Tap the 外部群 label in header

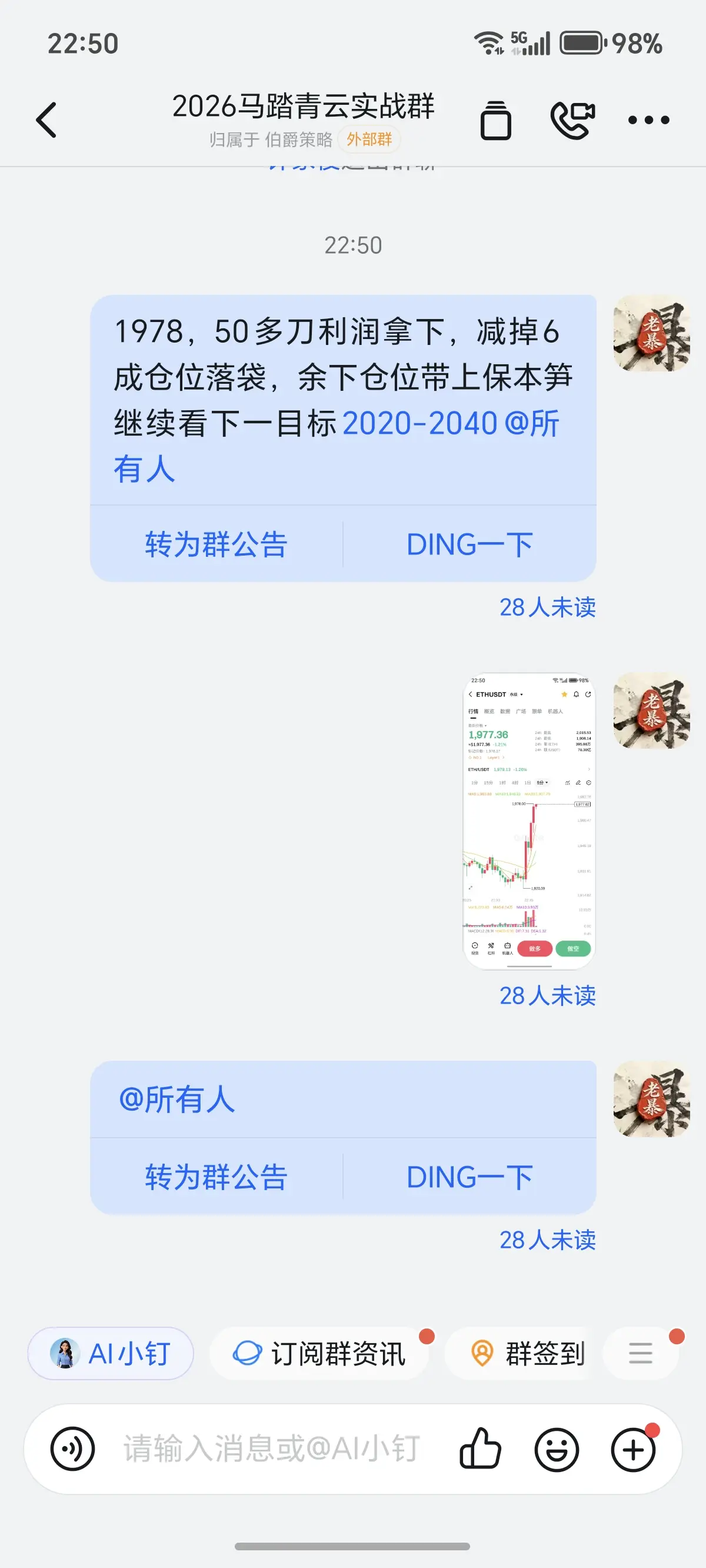pyautogui.click(x=369, y=140)
